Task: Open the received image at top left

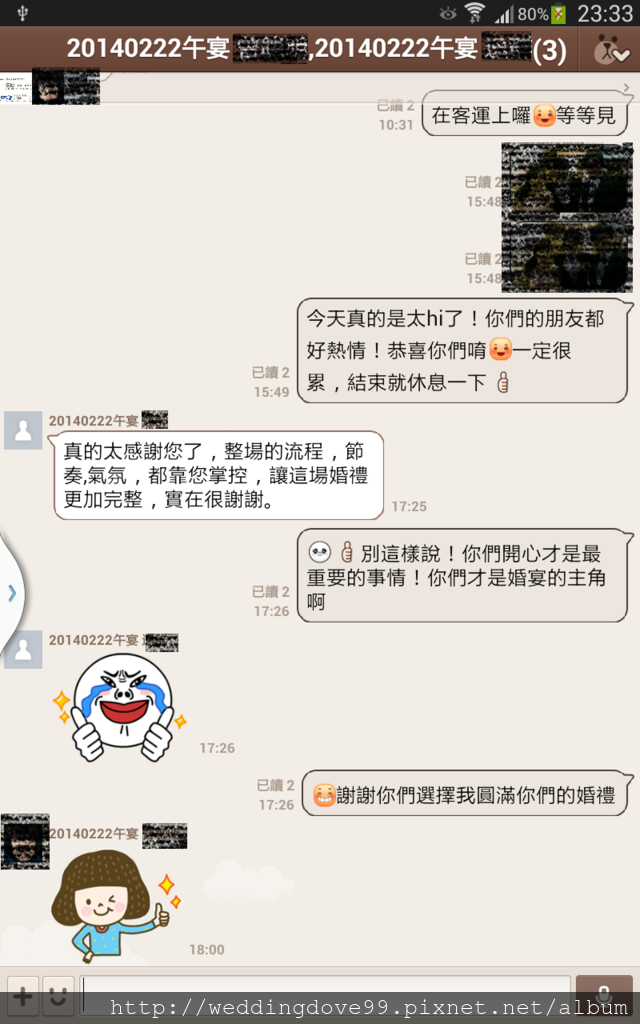Action: [x=50, y=87]
